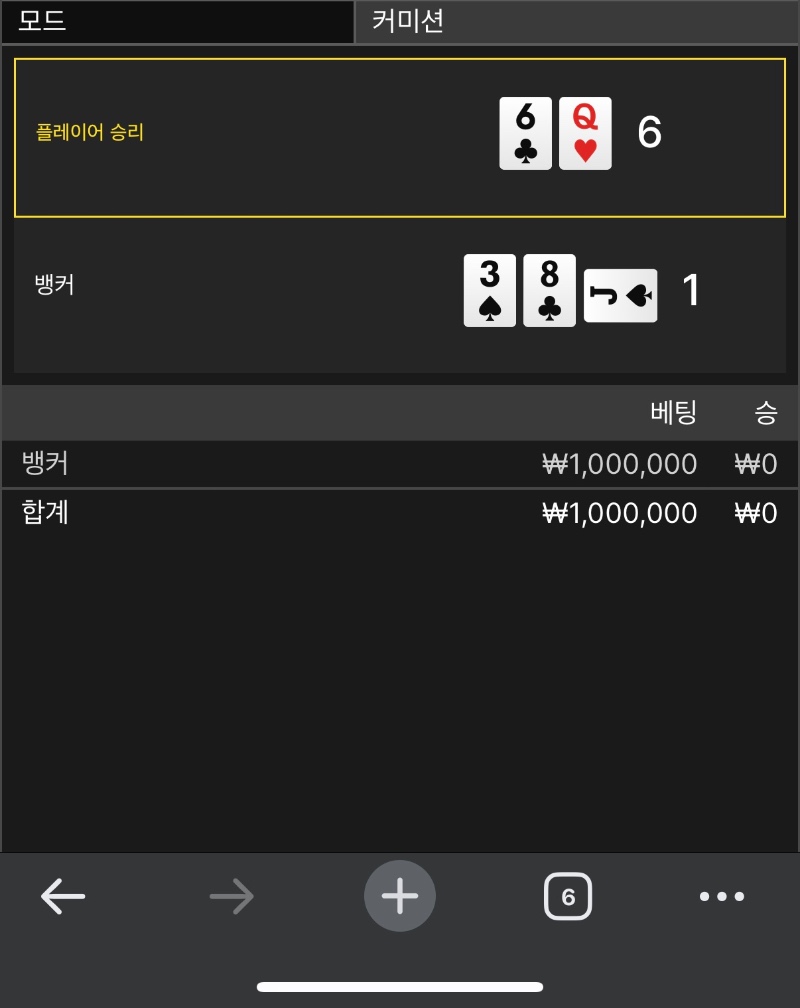Open the tab switcher showing 6 tabs

tap(568, 897)
